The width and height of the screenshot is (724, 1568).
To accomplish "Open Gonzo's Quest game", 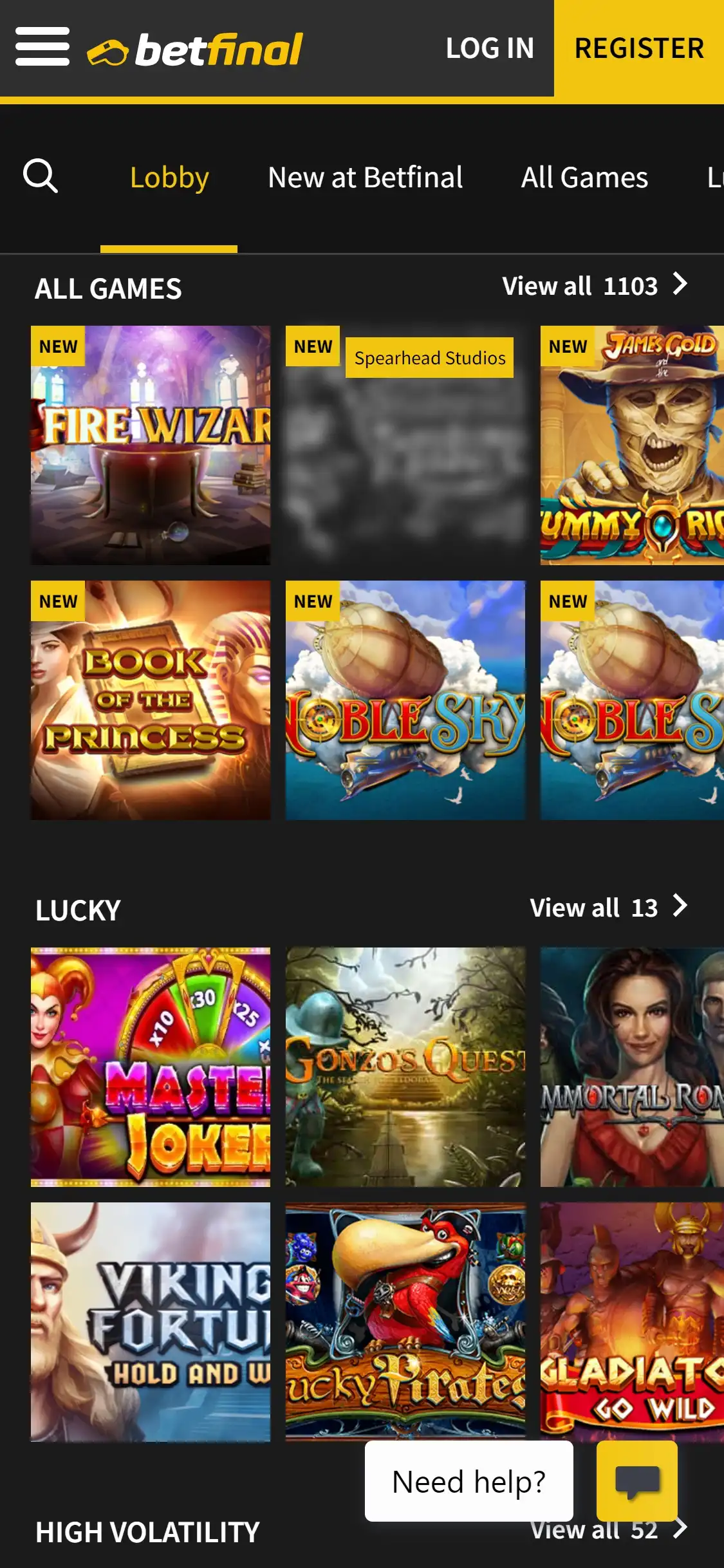I will [x=405, y=1067].
